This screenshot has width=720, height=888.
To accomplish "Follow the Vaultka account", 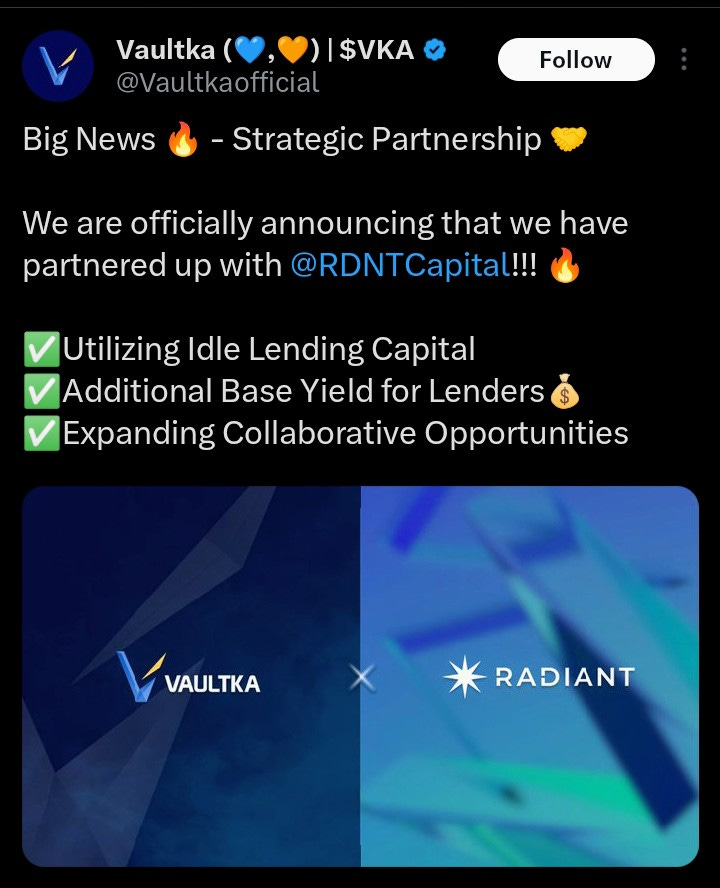I will coord(575,61).
